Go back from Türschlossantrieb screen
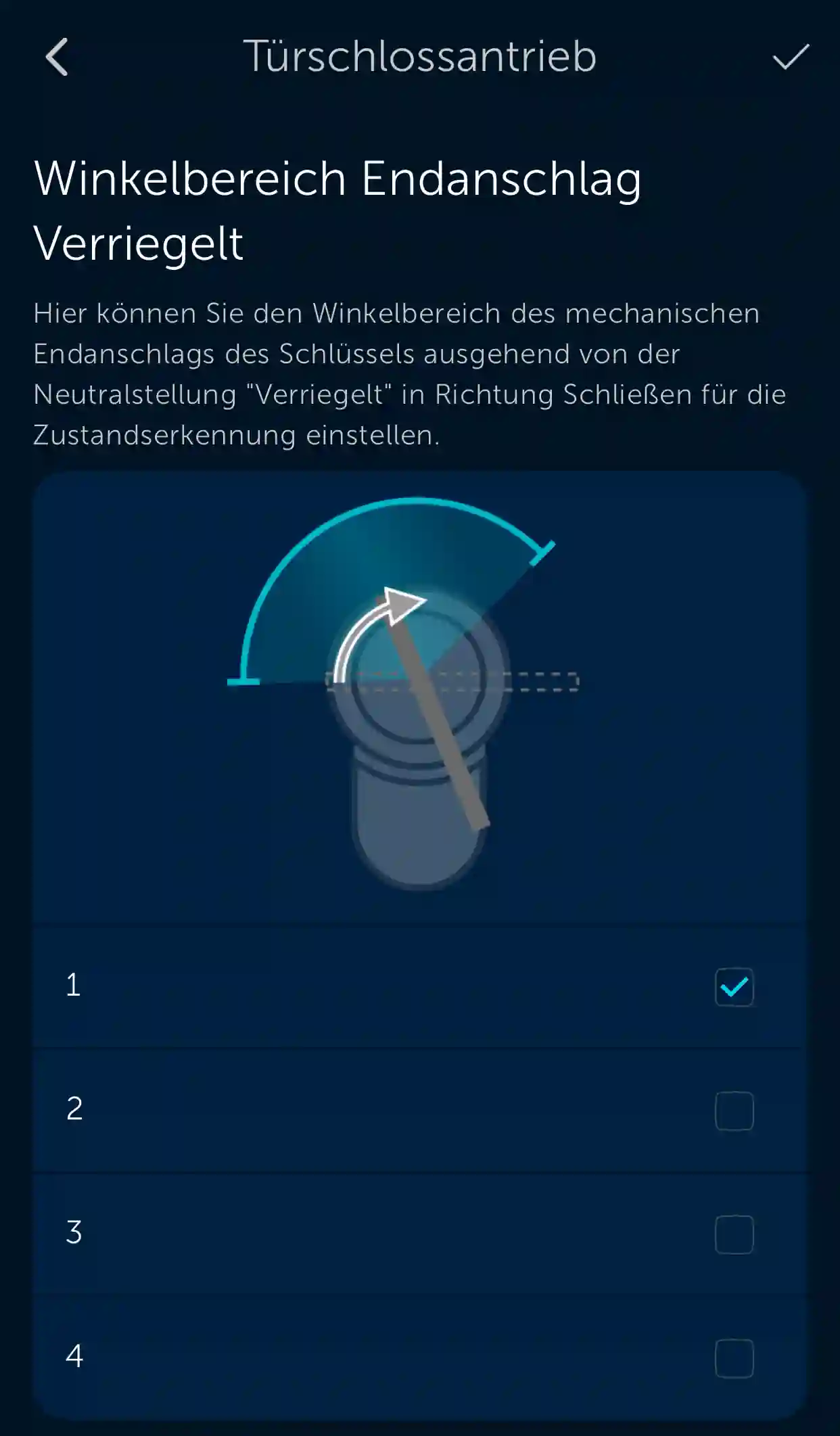 (x=57, y=57)
